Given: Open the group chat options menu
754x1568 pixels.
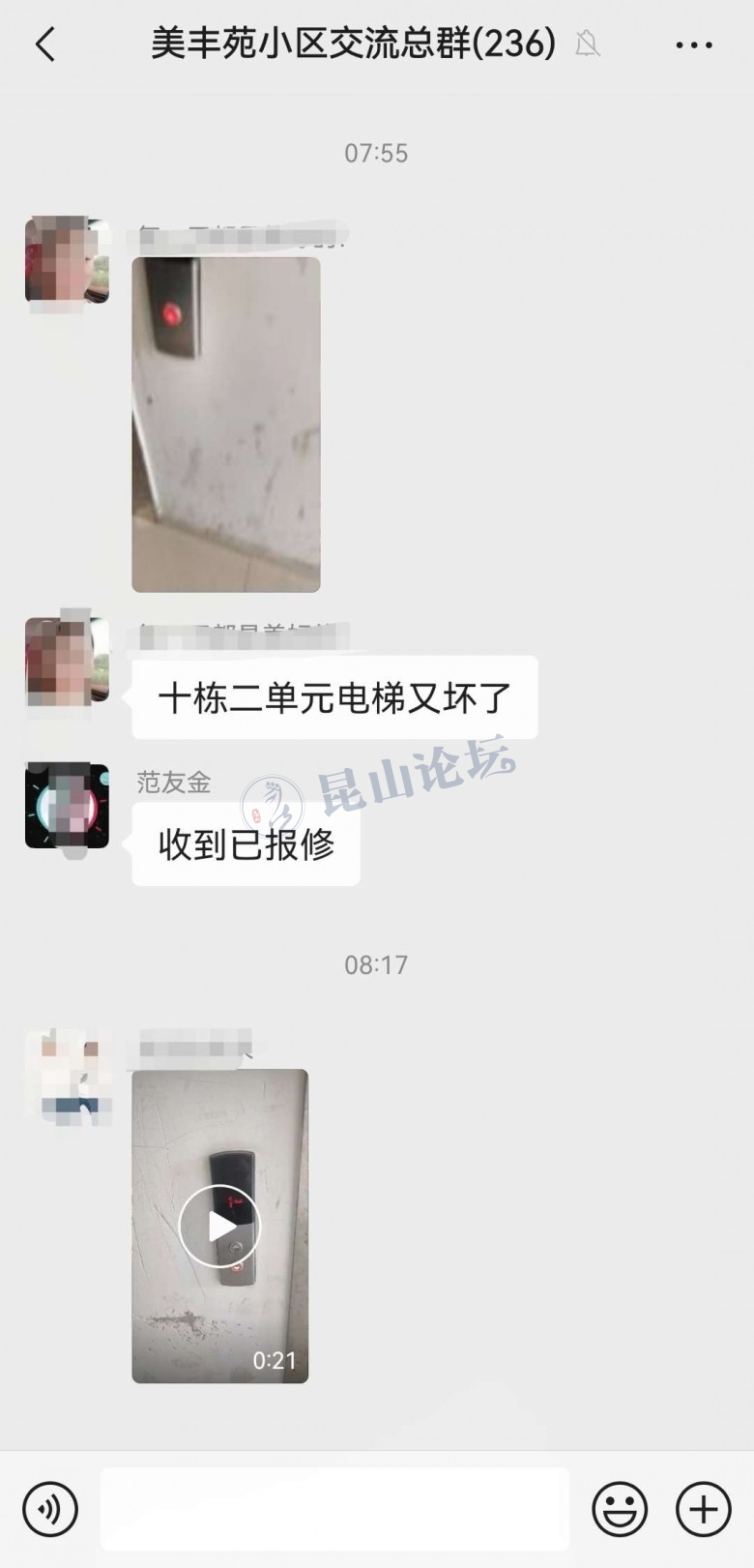Looking at the screenshot, I should [x=694, y=44].
